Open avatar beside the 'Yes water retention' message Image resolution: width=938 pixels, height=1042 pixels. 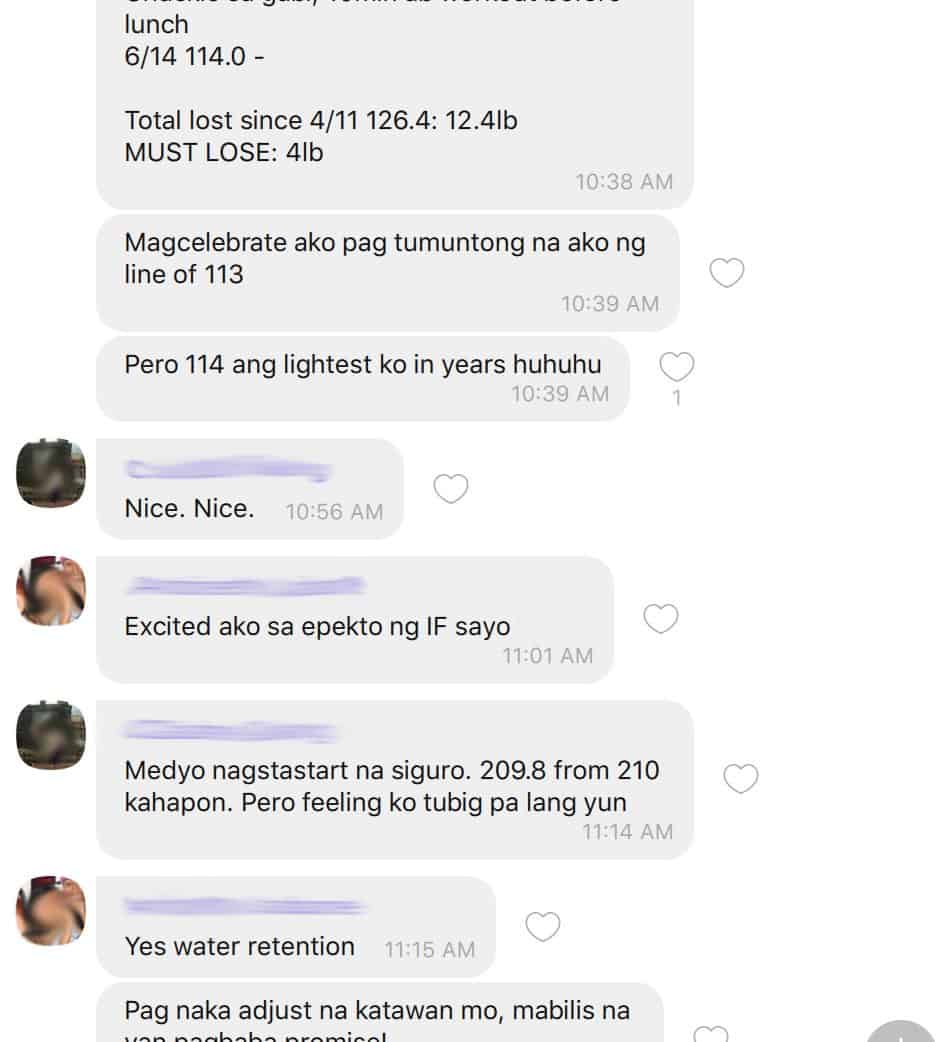(51, 910)
